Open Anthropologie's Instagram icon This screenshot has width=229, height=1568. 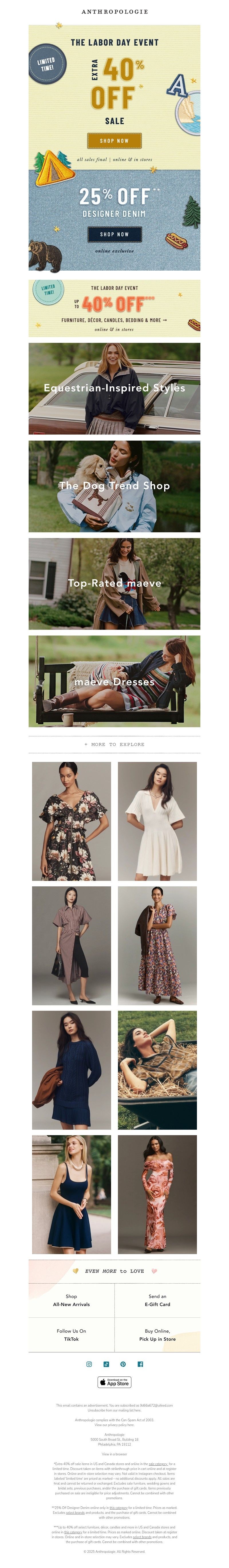click(x=89, y=1364)
